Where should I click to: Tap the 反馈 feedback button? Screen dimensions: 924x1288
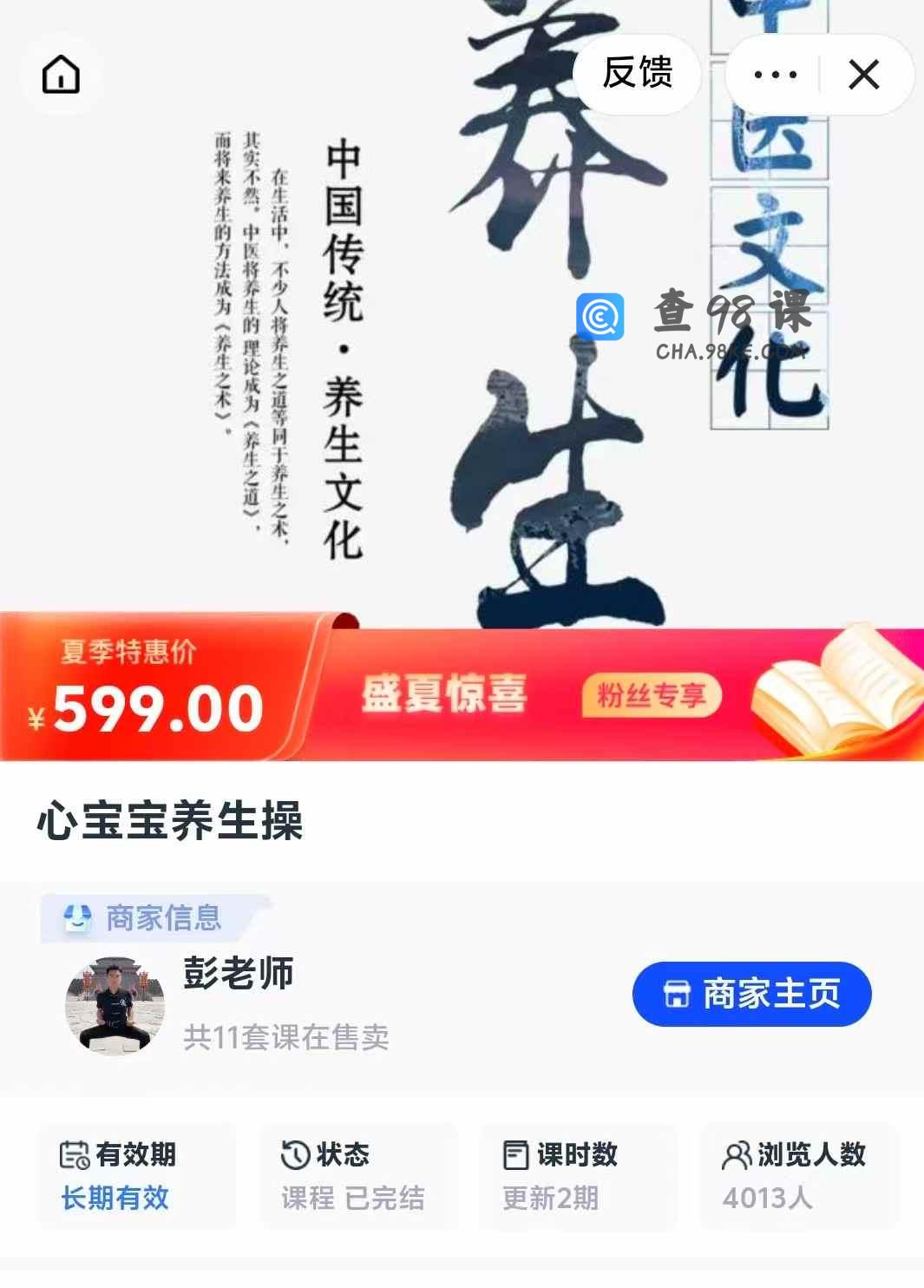point(637,74)
